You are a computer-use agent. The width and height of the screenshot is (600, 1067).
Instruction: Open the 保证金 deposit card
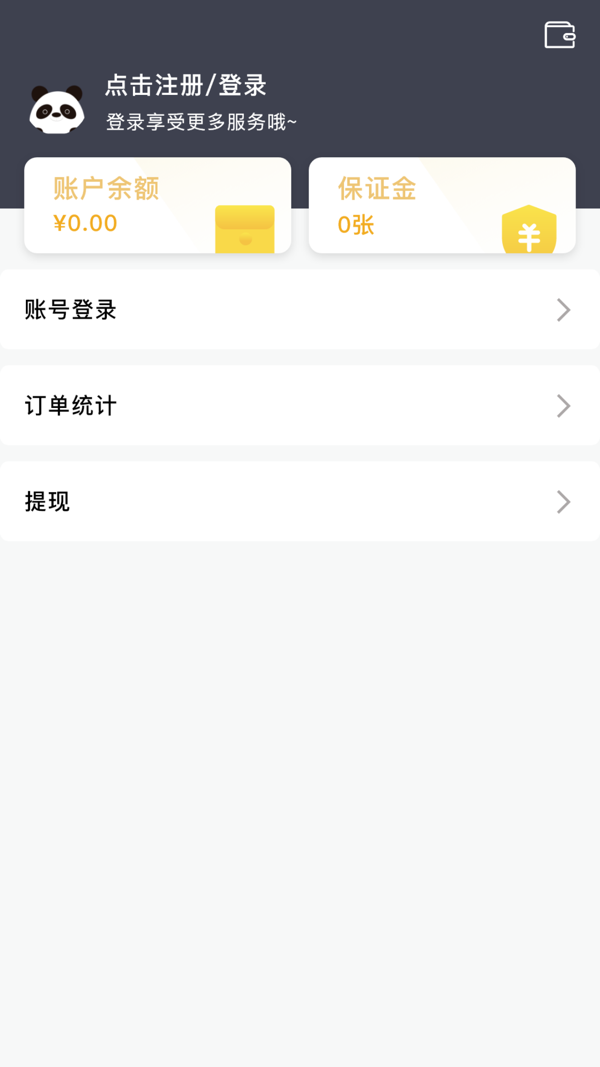pyautogui.click(x=441, y=205)
